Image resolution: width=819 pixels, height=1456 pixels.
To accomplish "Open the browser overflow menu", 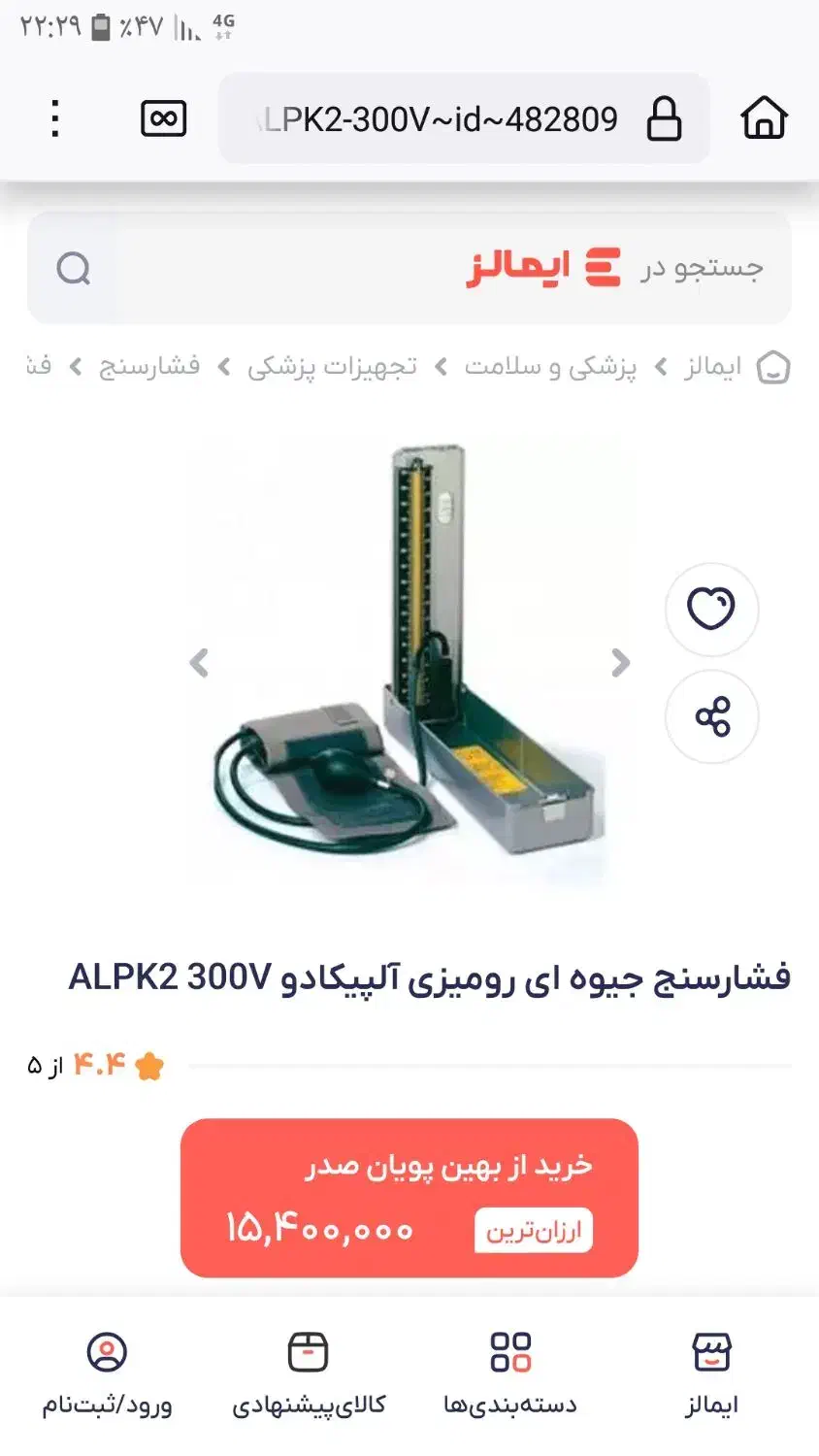I will pyautogui.click(x=55, y=118).
